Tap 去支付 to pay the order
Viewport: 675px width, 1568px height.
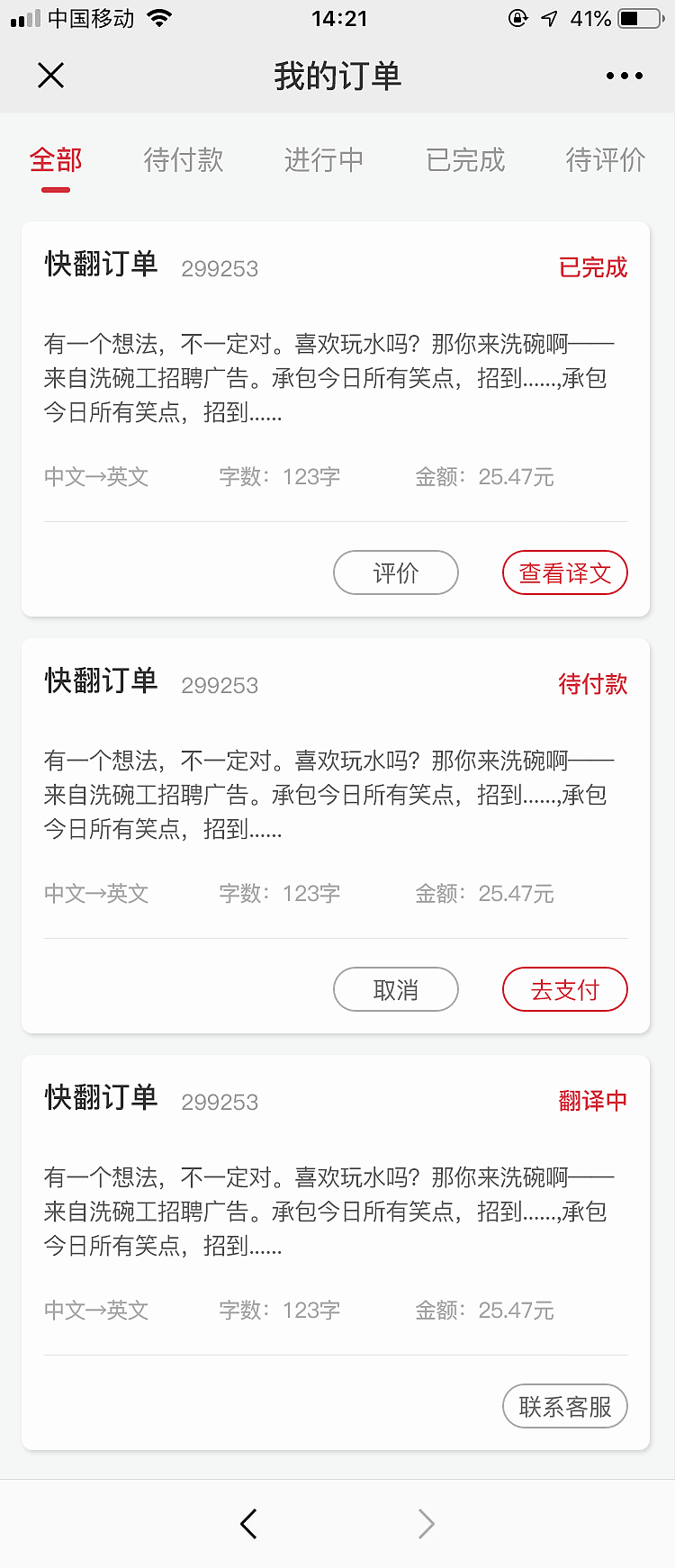[x=564, y=989]
